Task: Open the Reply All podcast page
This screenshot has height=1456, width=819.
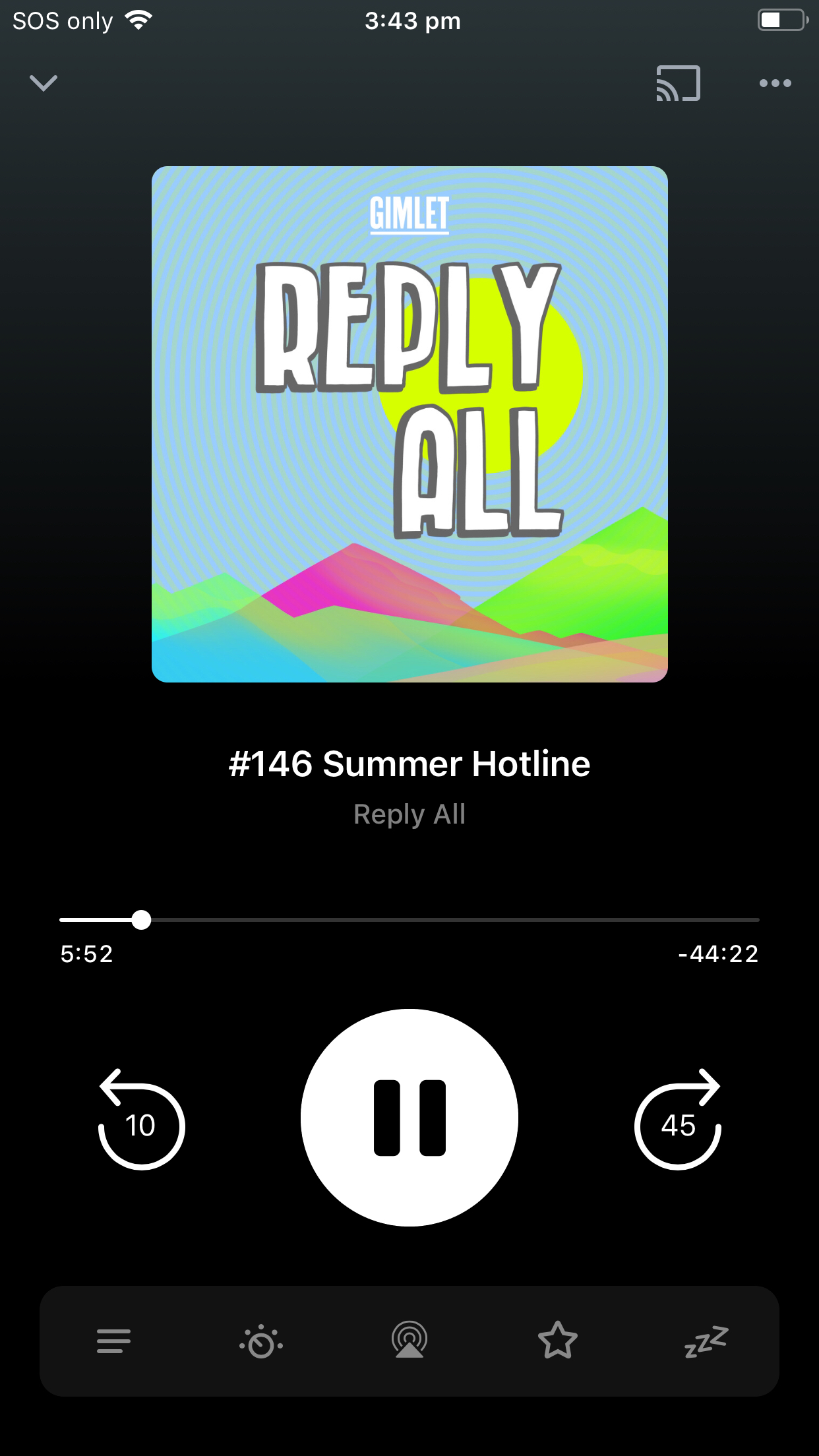Action: 409,814
